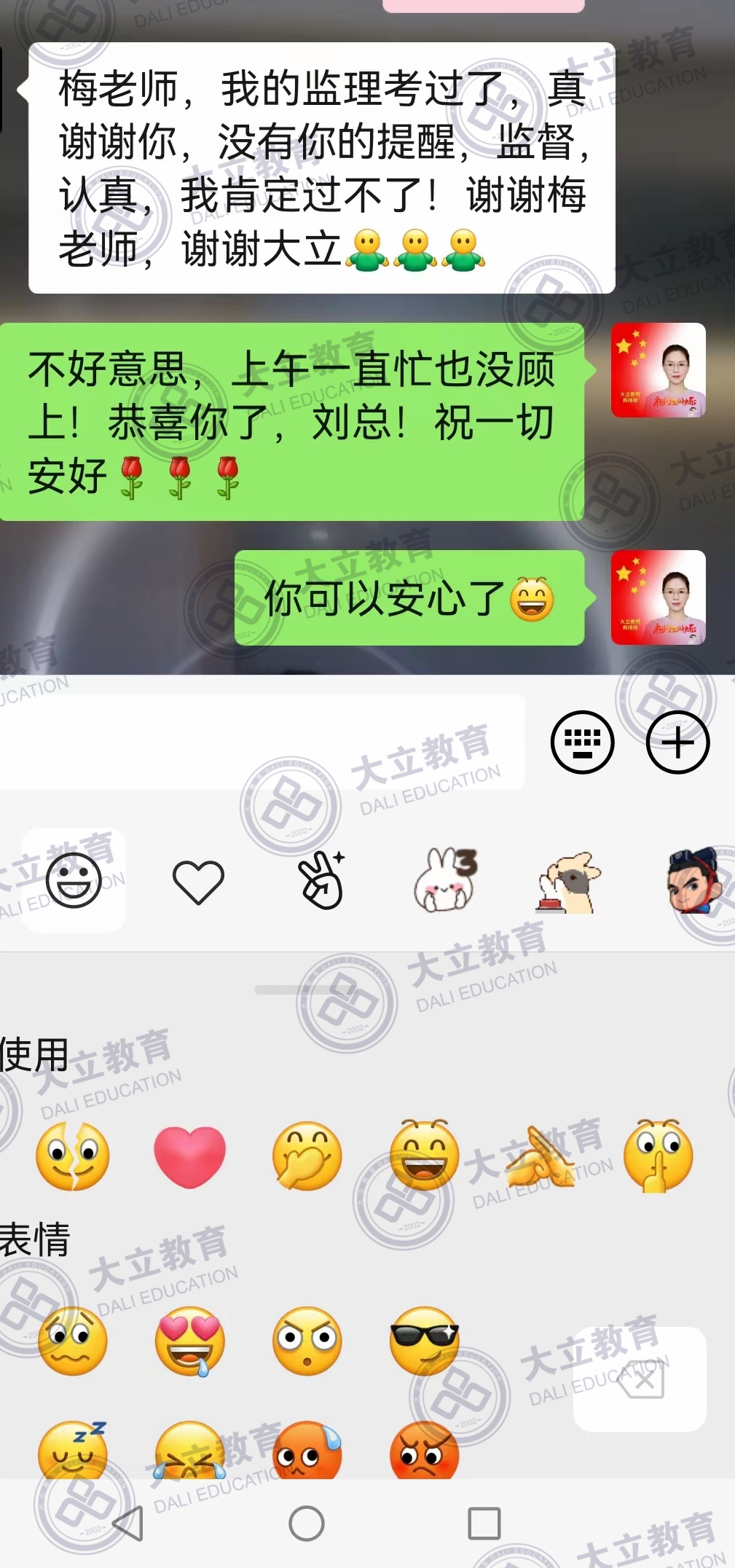Switch to keyboard input
This screenshot has height=1568, width=735.
[x=582, y=742]
